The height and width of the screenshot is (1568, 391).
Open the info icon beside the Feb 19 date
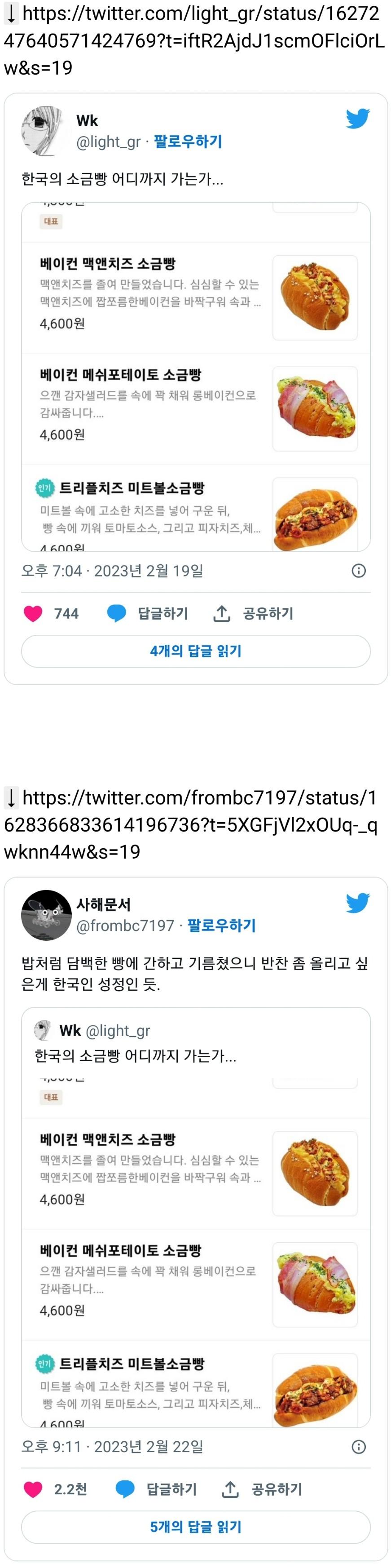tap(359, 571)
